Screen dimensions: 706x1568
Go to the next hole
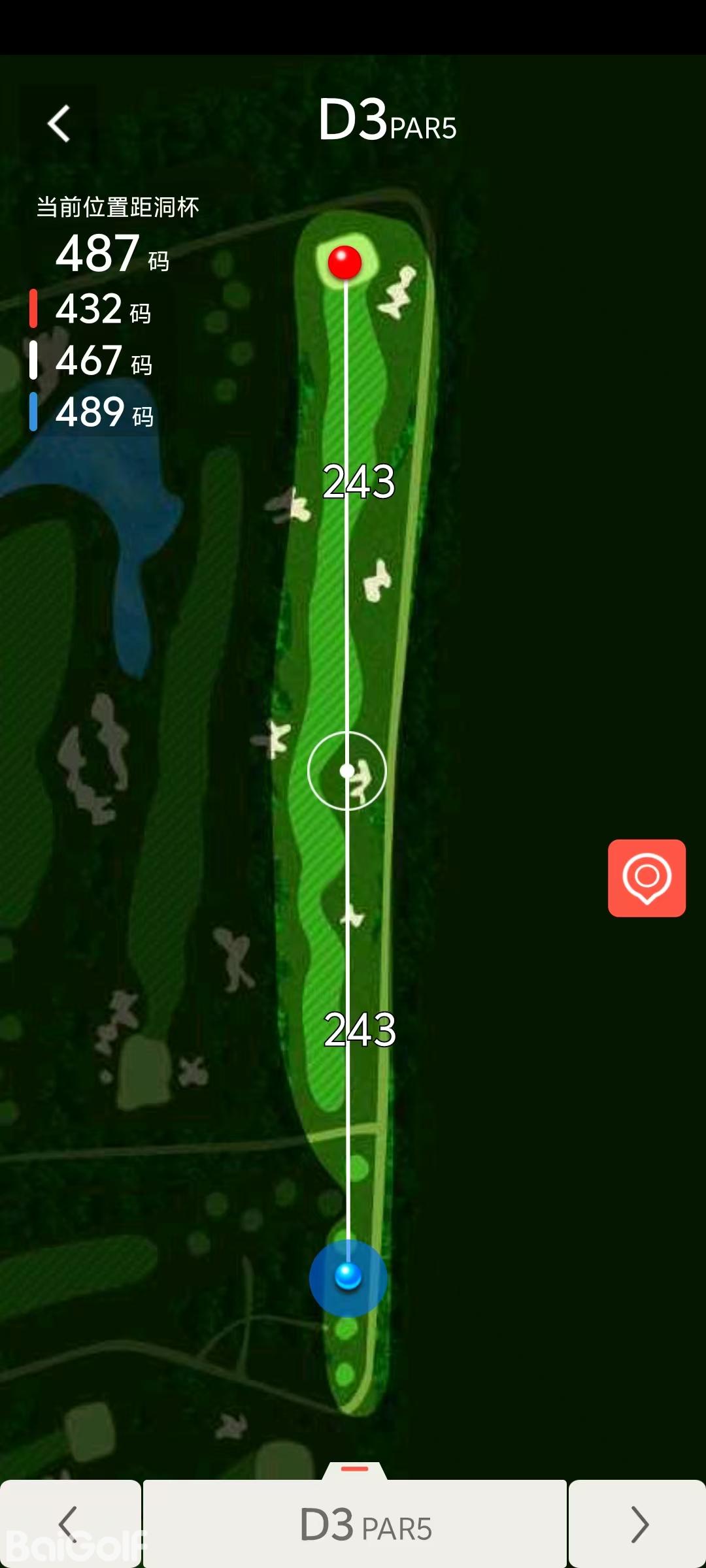click(637, 1524)
